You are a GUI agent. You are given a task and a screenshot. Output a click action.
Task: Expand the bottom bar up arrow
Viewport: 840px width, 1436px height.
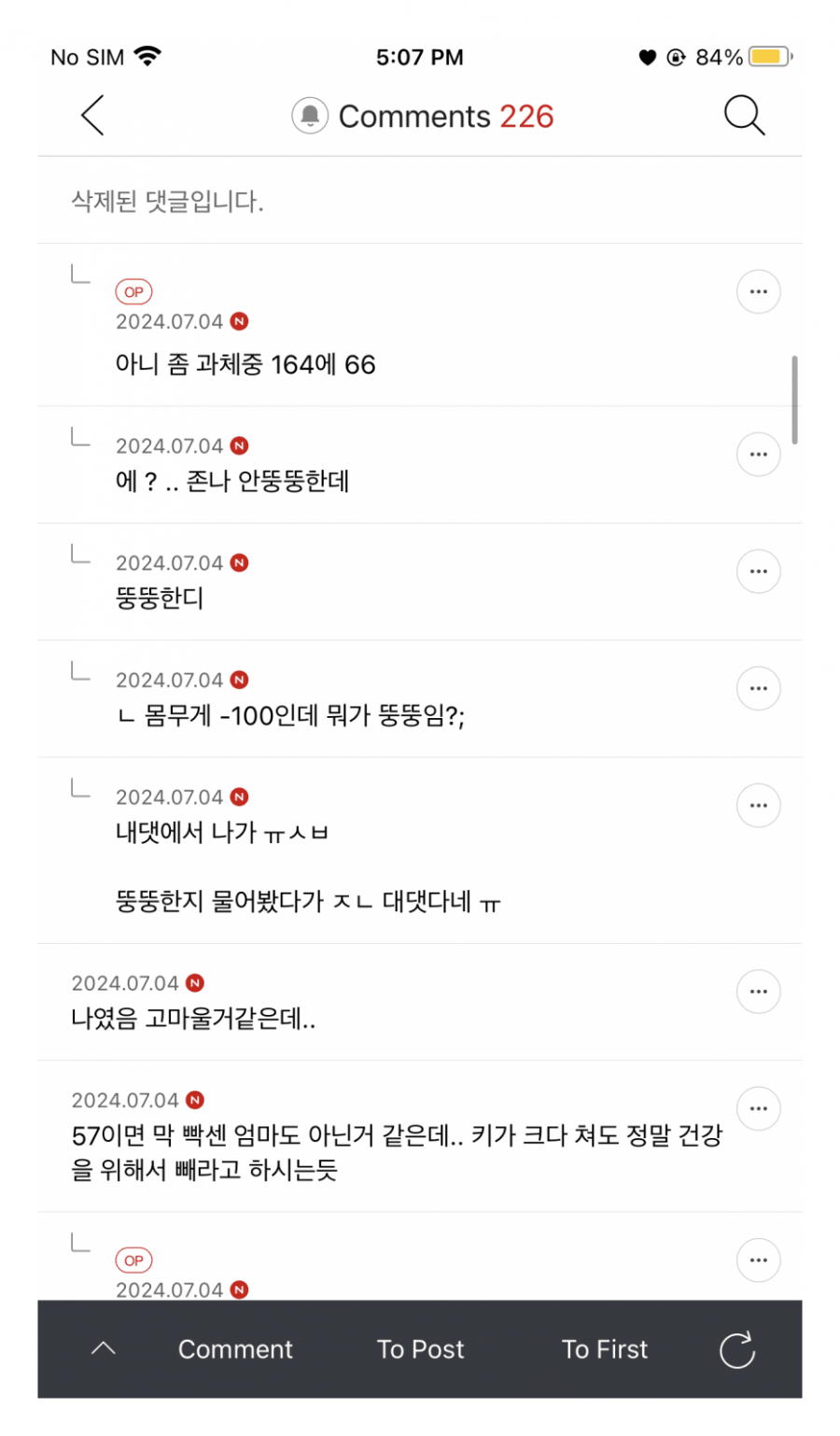(x=104, y=1349)
